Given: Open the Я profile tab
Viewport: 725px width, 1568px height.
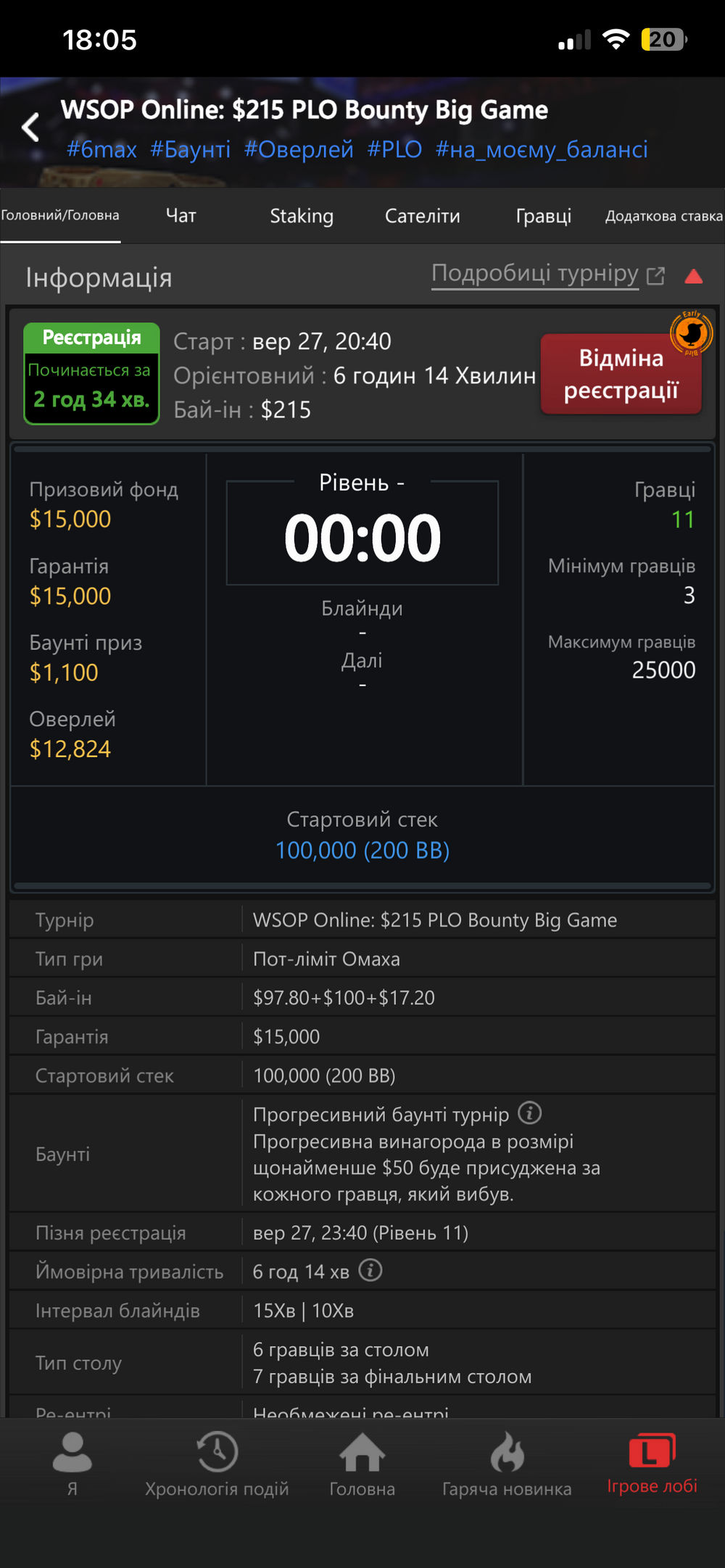Looking at the screenshot, I should tap(72, 1464).
